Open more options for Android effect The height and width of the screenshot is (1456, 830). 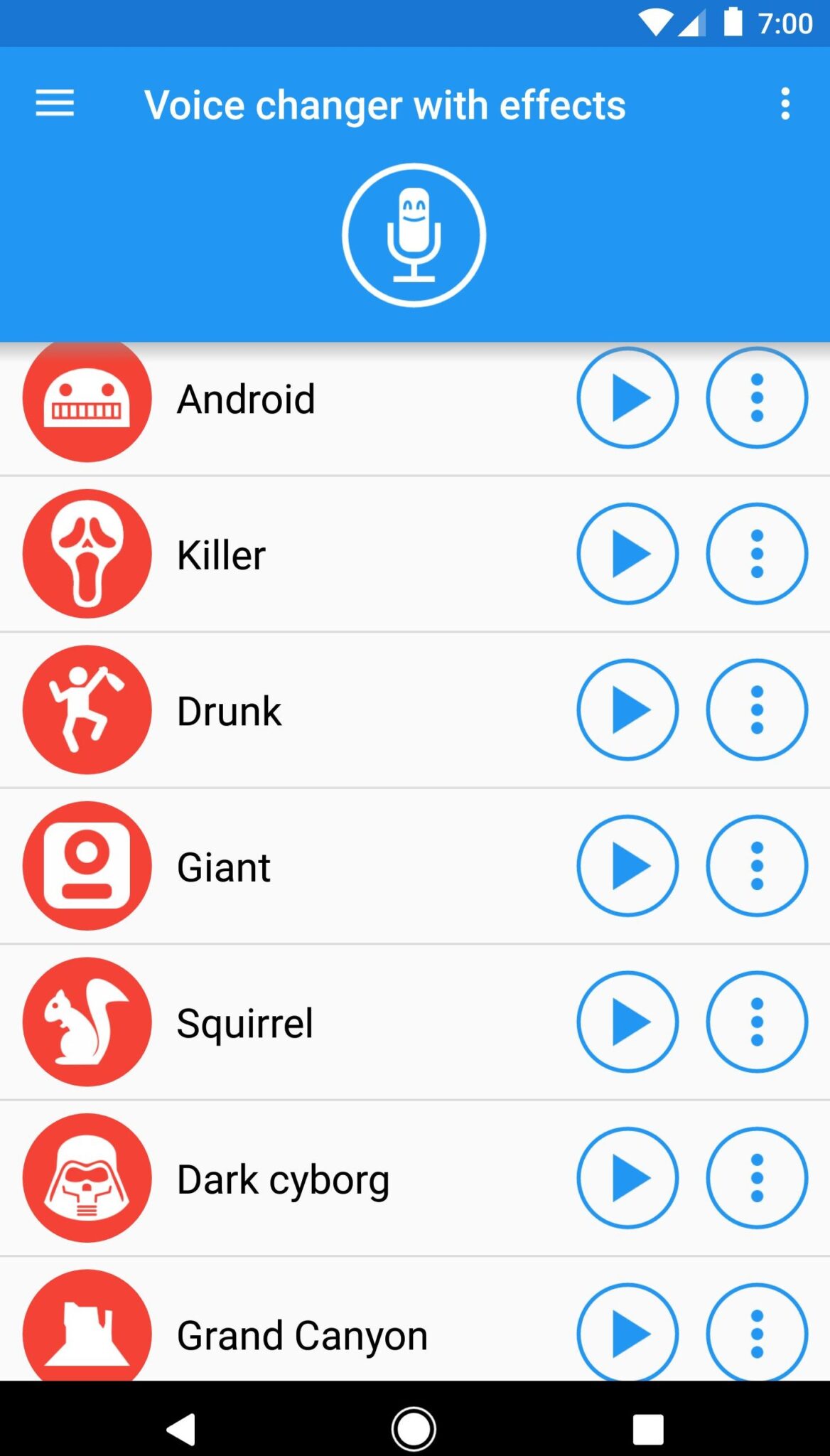pyautogui.click(x=757, y=397)
